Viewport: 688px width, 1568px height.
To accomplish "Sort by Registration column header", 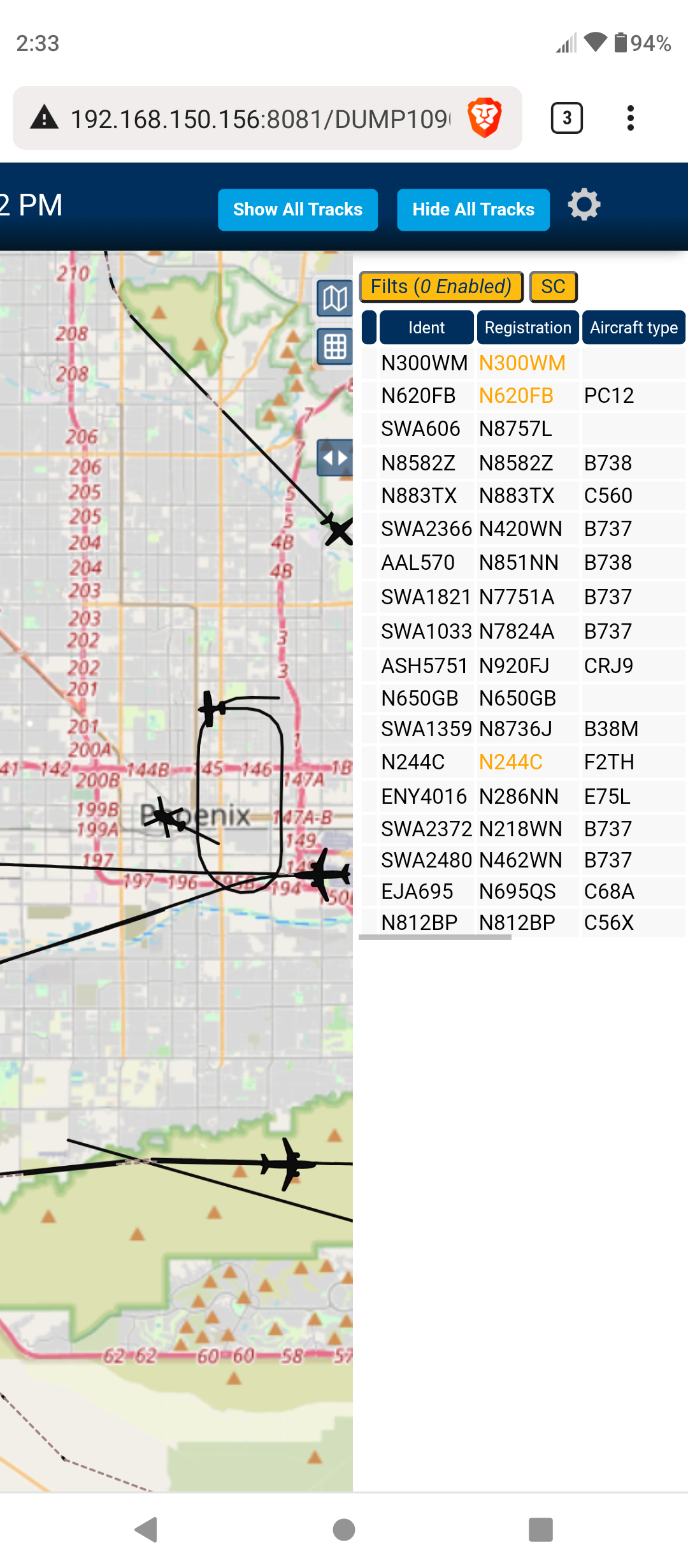I will coord(527,328).
